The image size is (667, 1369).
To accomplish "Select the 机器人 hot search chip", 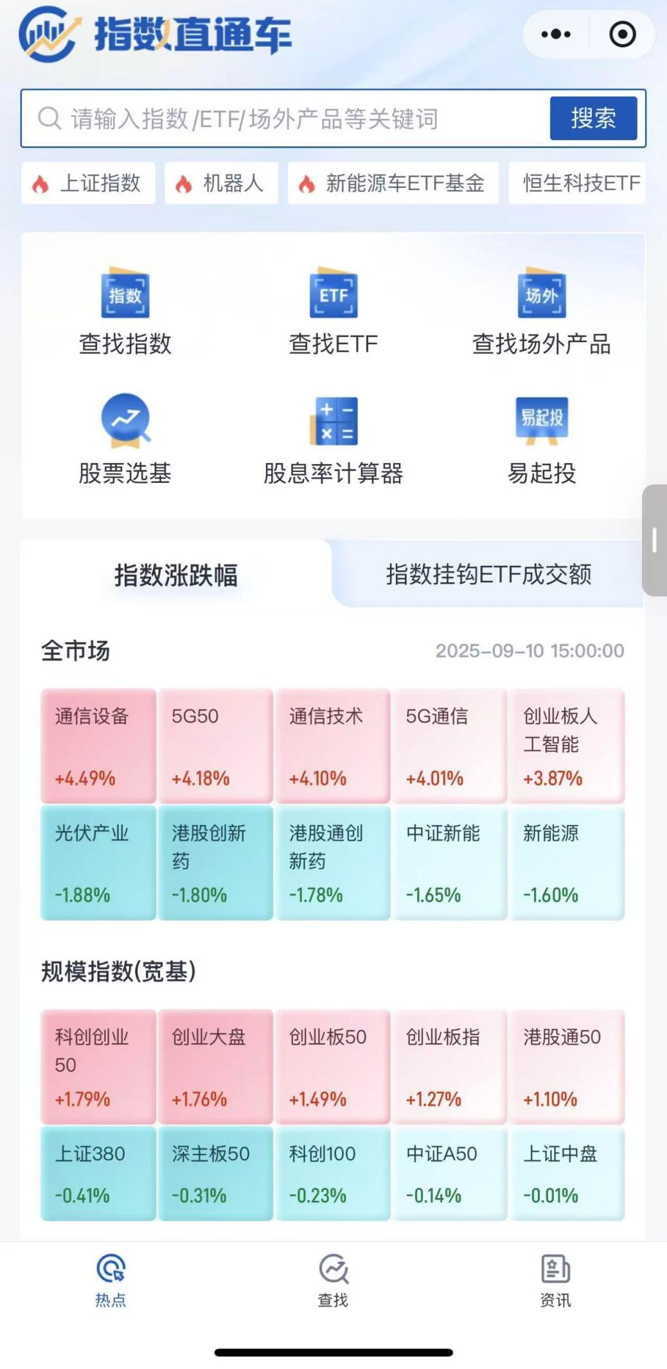I will click(x=221, y=184).
